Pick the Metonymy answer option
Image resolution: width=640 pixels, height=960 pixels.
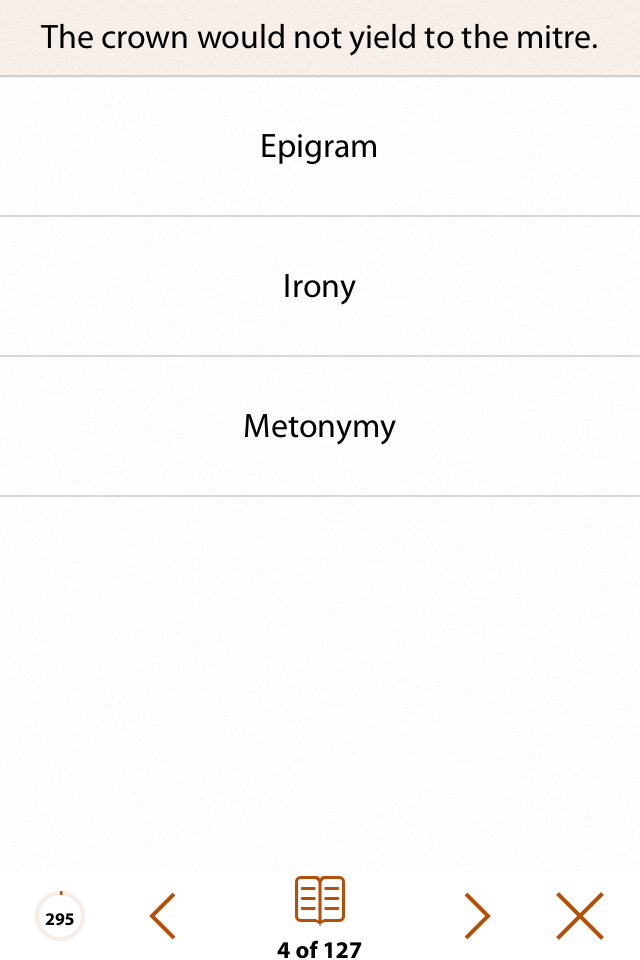click(x=319, y=427)
